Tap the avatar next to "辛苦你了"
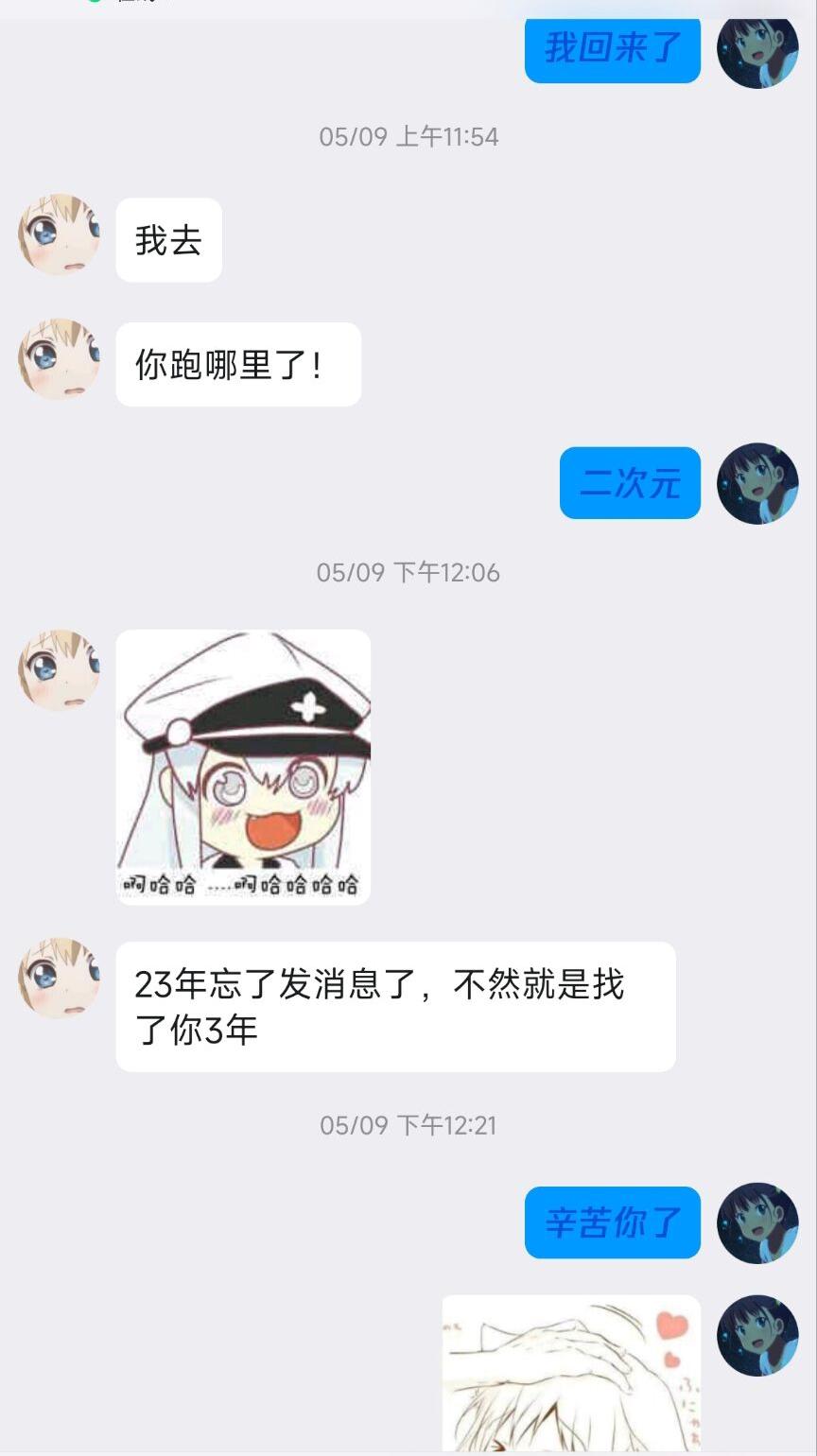Screen dimensions: 817x1456 click(757, 1222)
